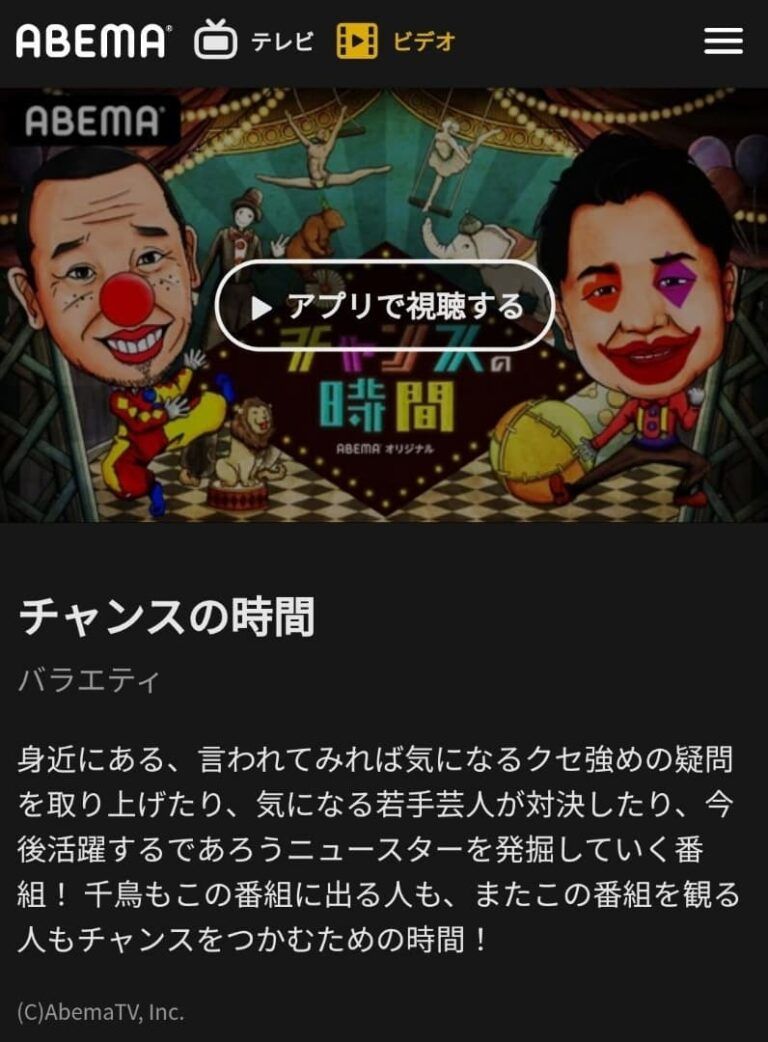Open the hamburger menu
Screen dimensions: 768x1042
[723, 41]
